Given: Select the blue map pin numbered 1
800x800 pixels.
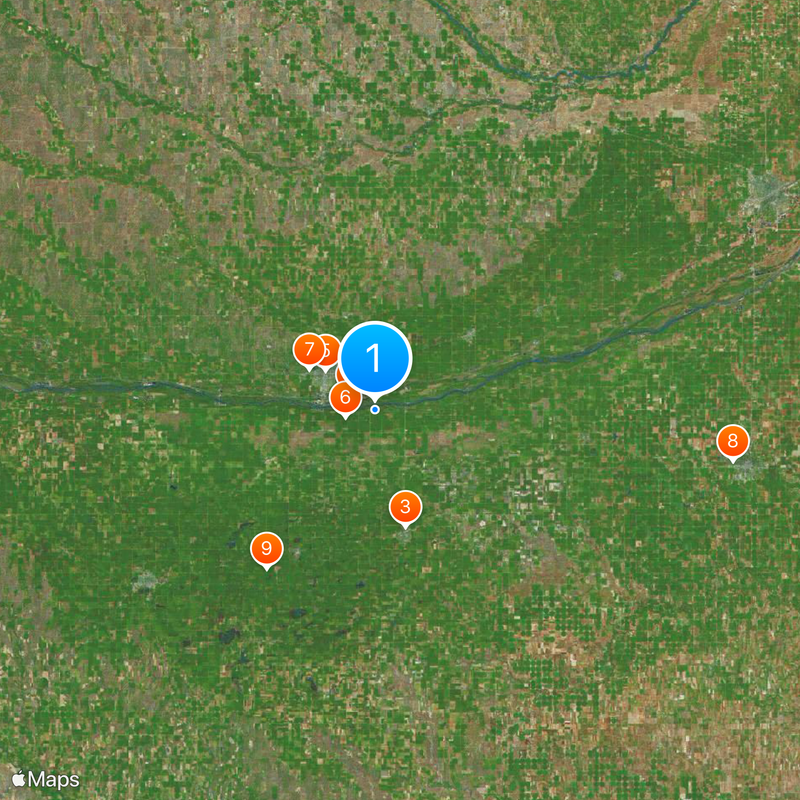Looking at the screenshot, I should [x=375, y=358].
